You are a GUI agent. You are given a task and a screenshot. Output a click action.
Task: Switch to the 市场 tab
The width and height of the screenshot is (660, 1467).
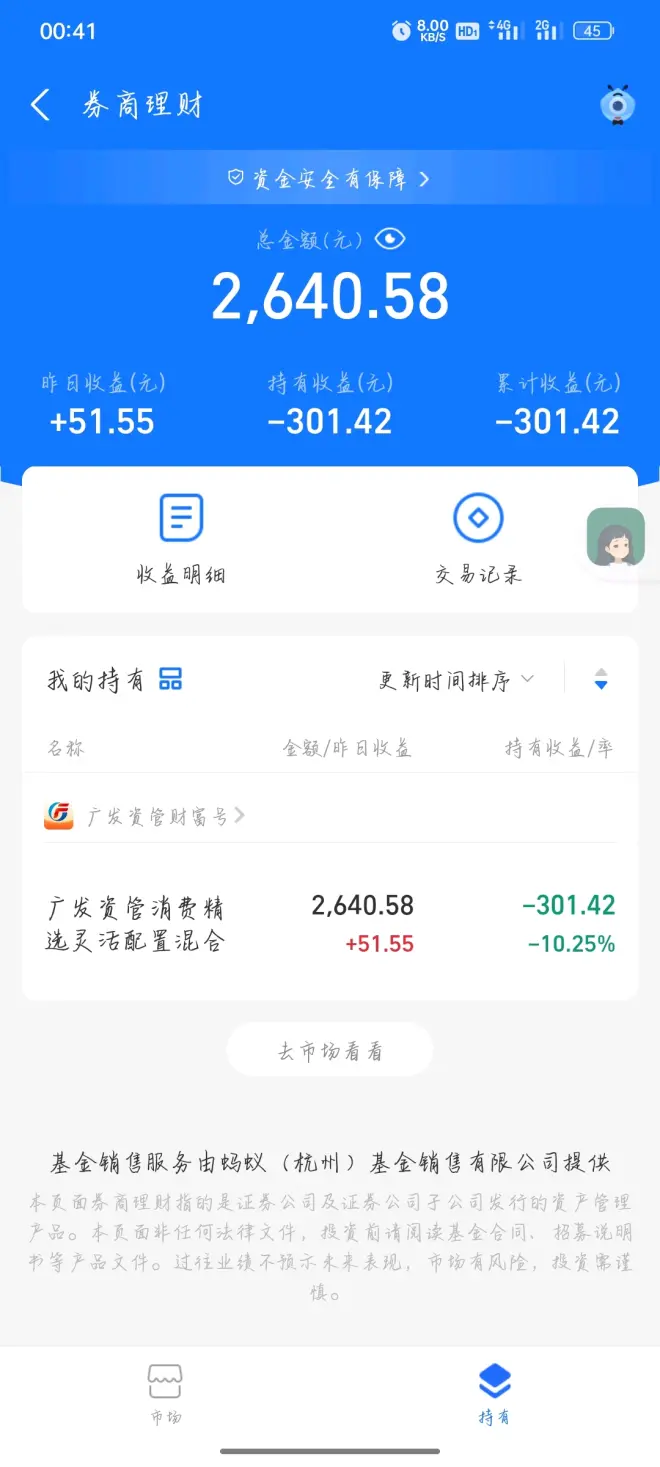[x=165, y=1393]
